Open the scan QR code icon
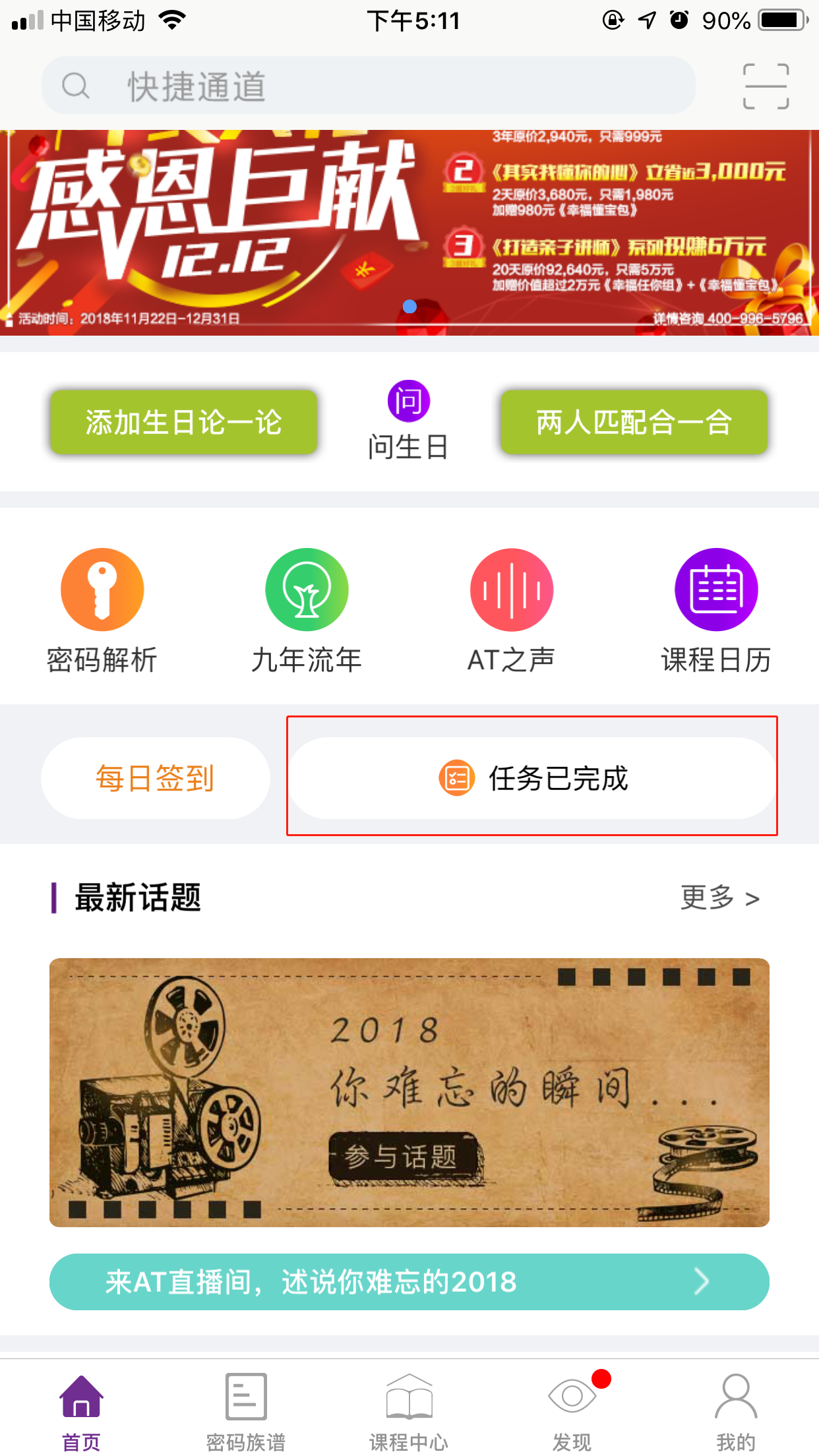 coord(765,86)
